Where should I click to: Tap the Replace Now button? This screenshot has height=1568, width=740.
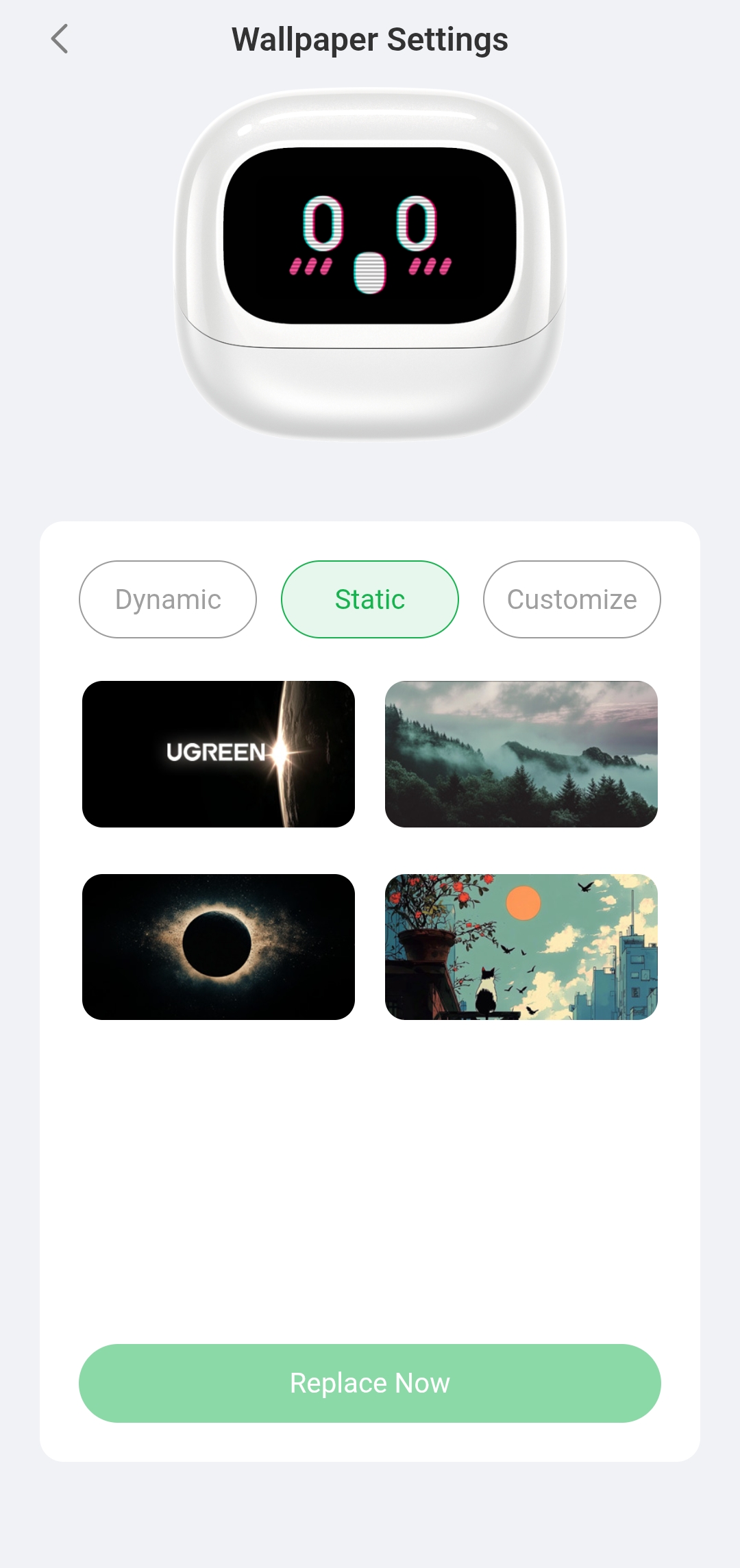tap(370, 1383)
